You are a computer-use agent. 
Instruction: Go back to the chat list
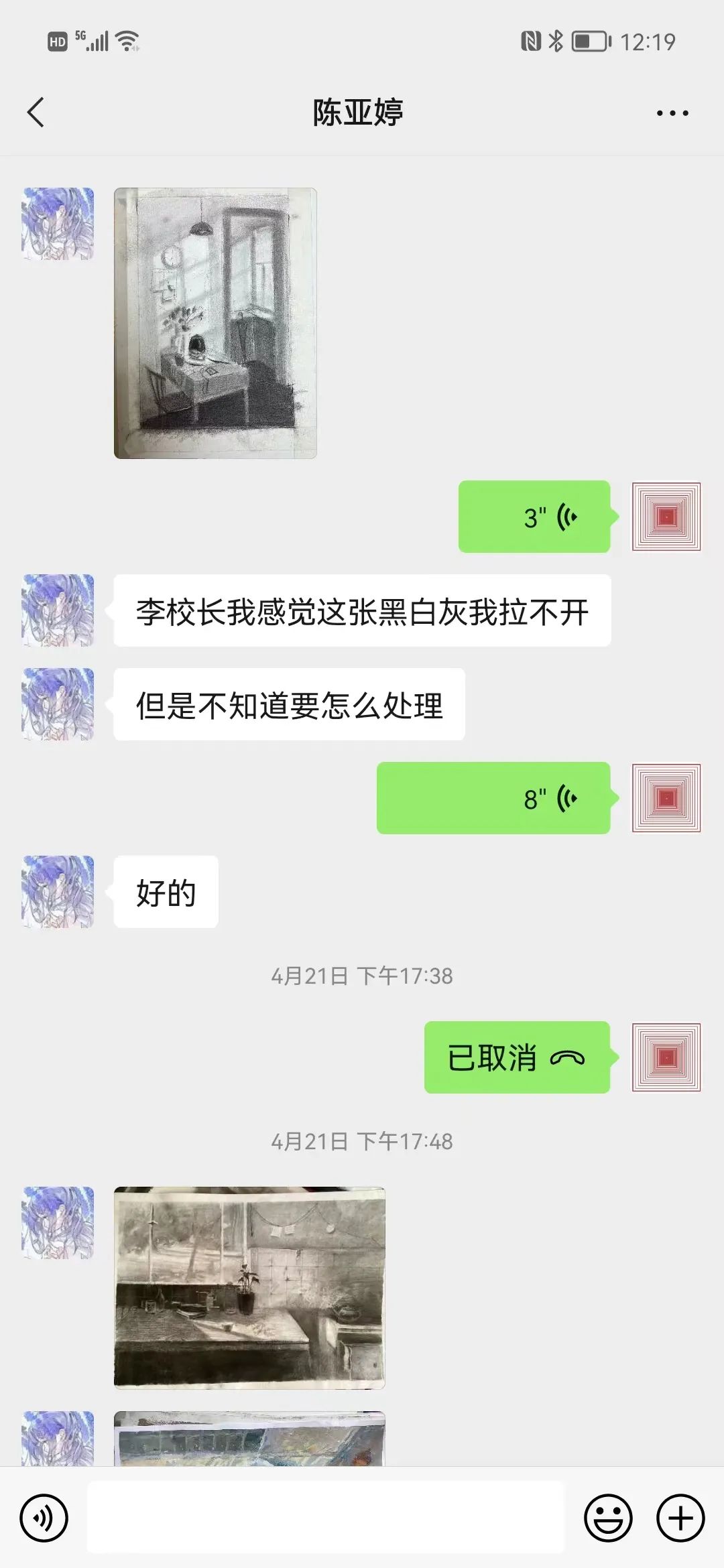(36, 113)
